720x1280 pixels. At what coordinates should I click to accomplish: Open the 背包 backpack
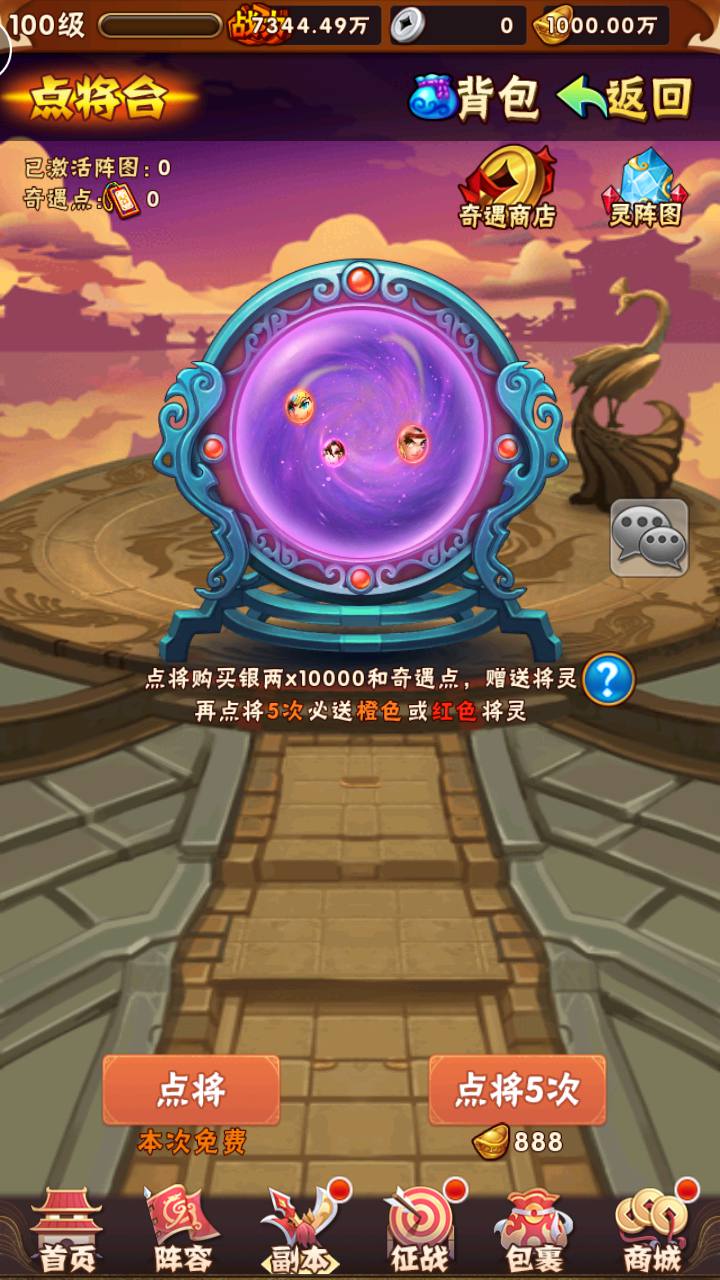[x=474, y=98]
